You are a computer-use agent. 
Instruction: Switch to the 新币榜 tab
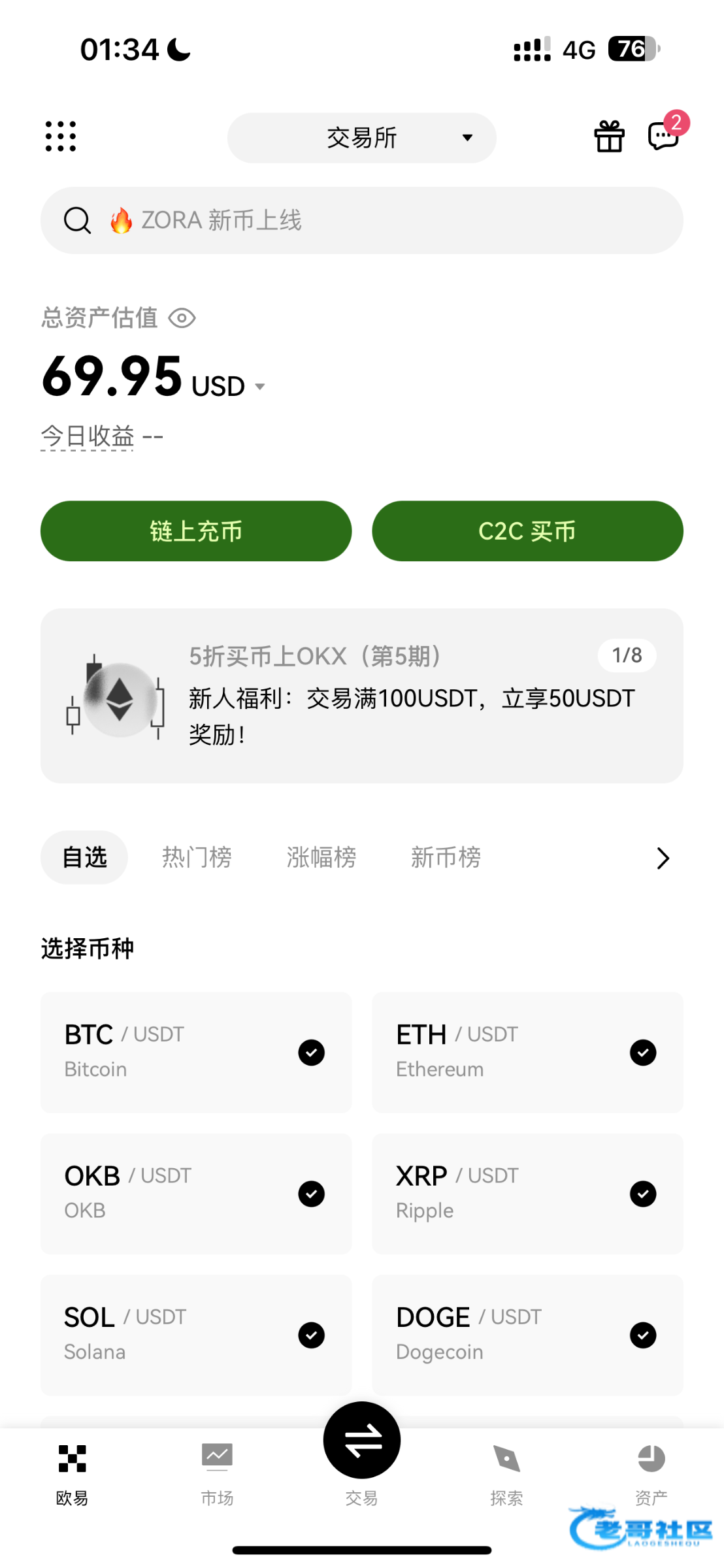pos(446,857)
